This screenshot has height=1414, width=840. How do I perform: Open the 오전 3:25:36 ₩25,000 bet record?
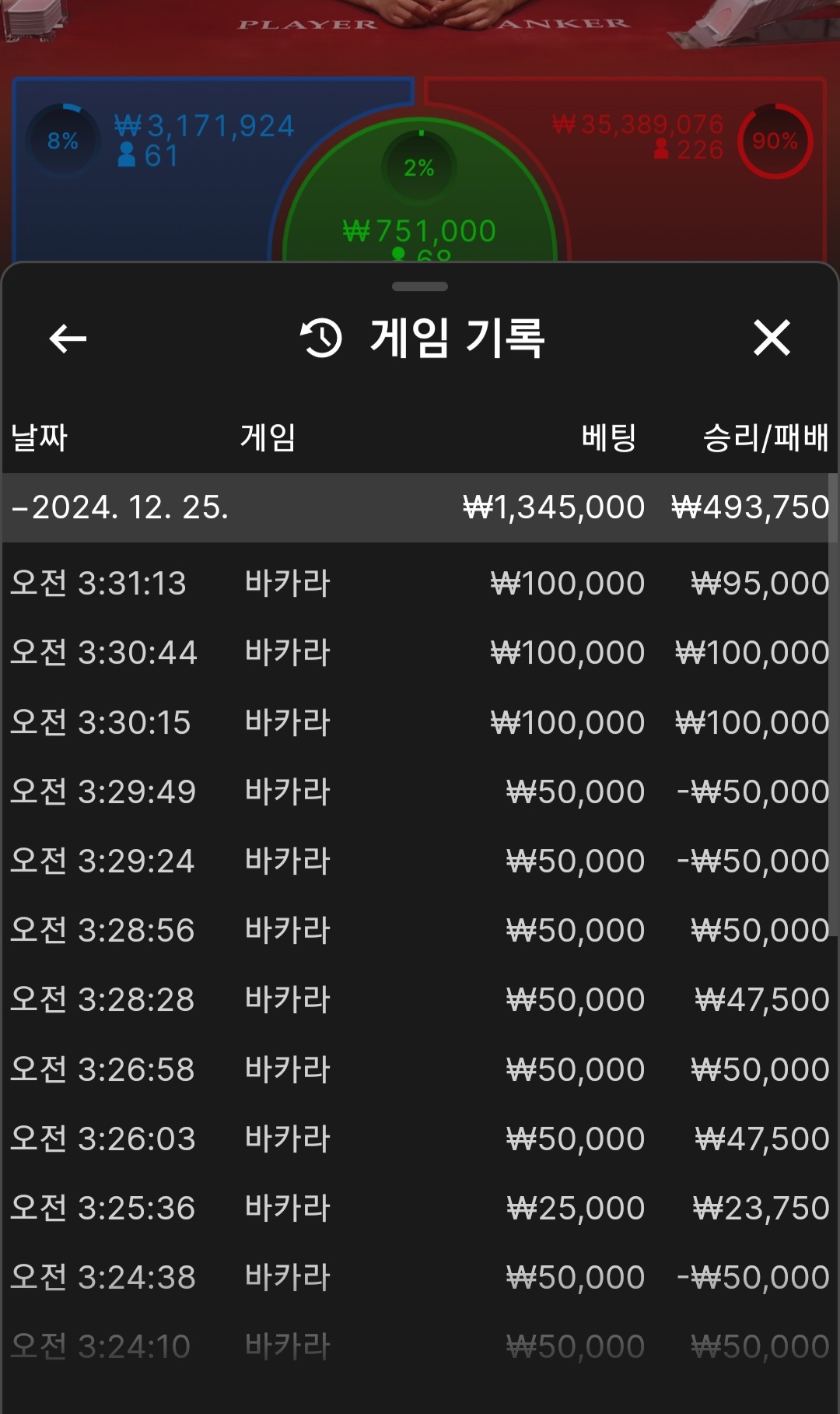point(416,1208)
